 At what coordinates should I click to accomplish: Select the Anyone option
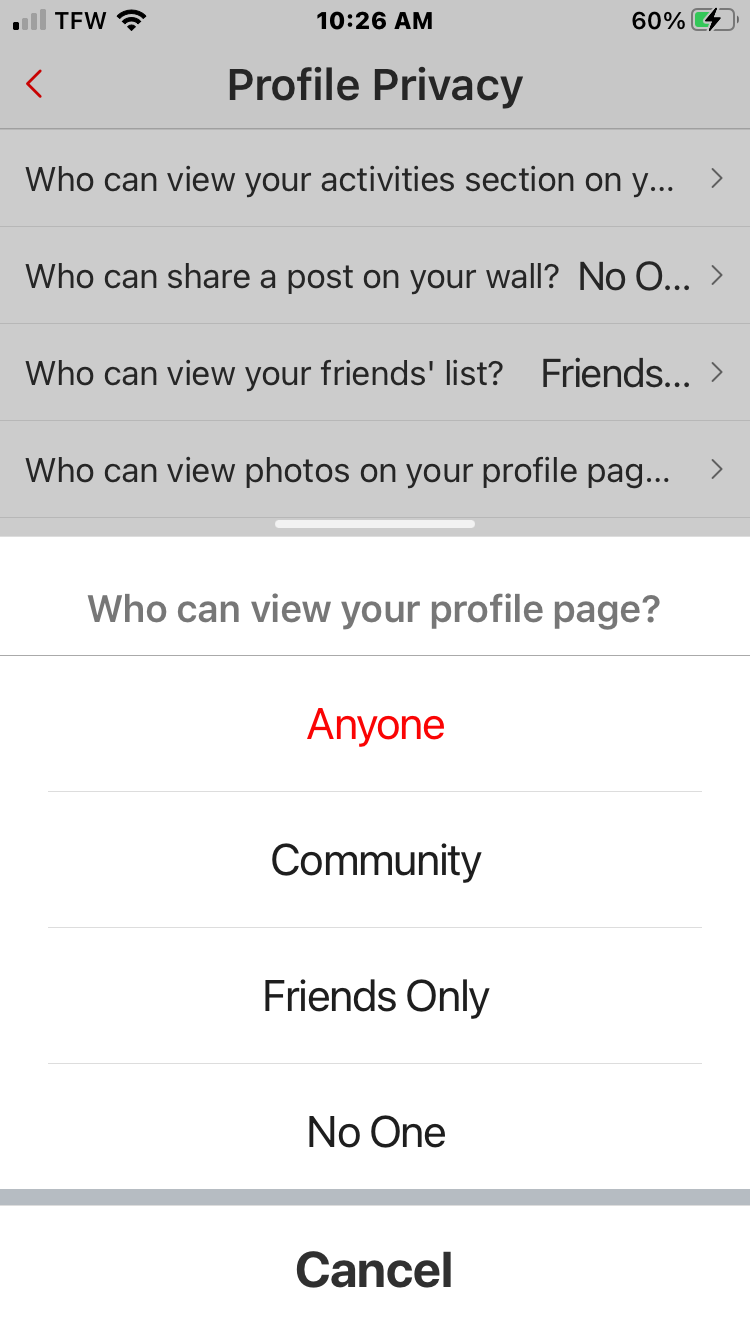375,724
